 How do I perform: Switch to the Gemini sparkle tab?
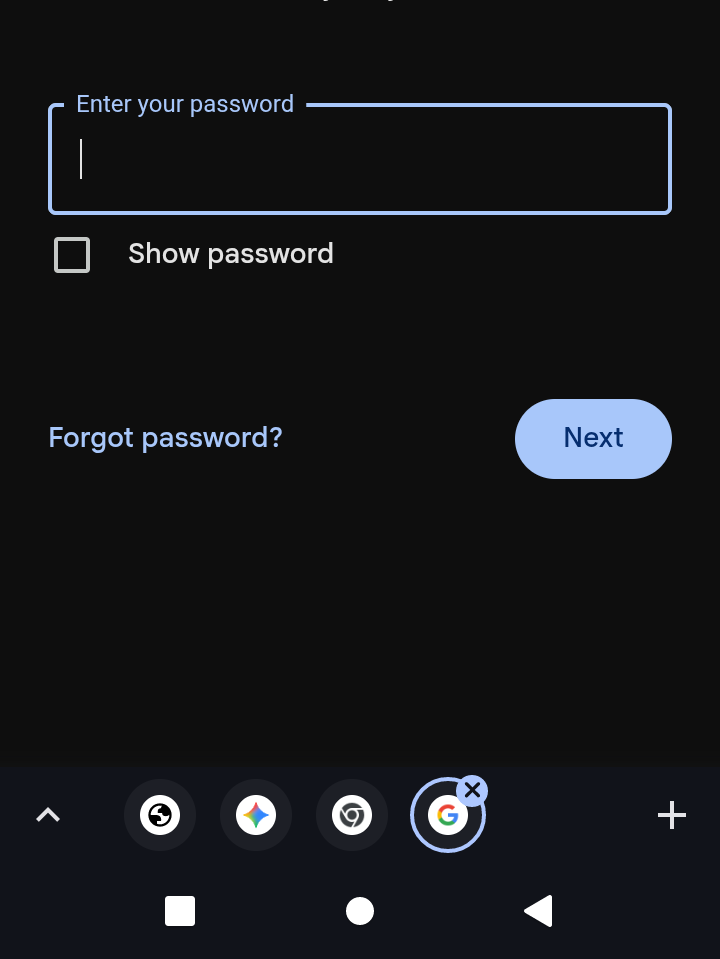coord(256,815)
